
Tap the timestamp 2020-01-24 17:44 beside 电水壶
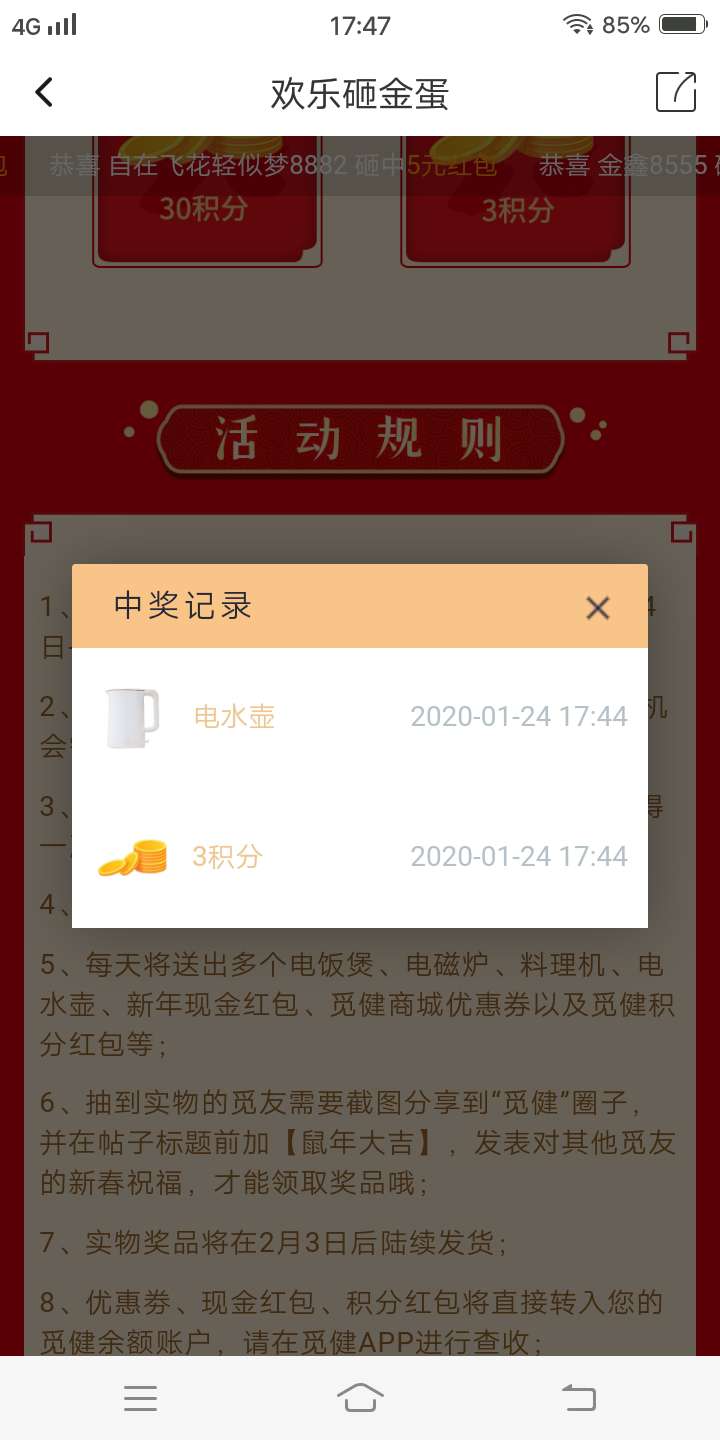click(x=520, y=714)
